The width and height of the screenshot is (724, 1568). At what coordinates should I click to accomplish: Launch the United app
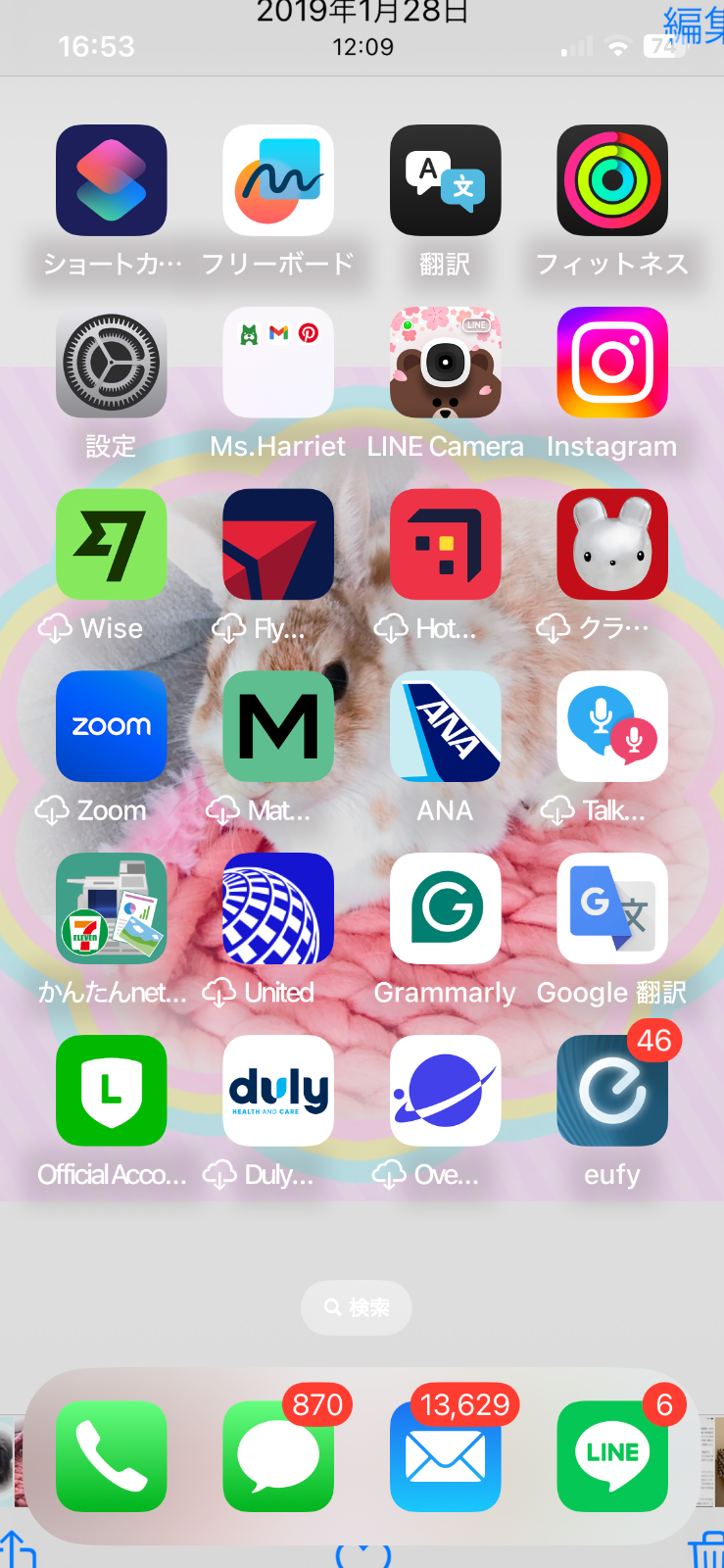(x=278, y=908)
